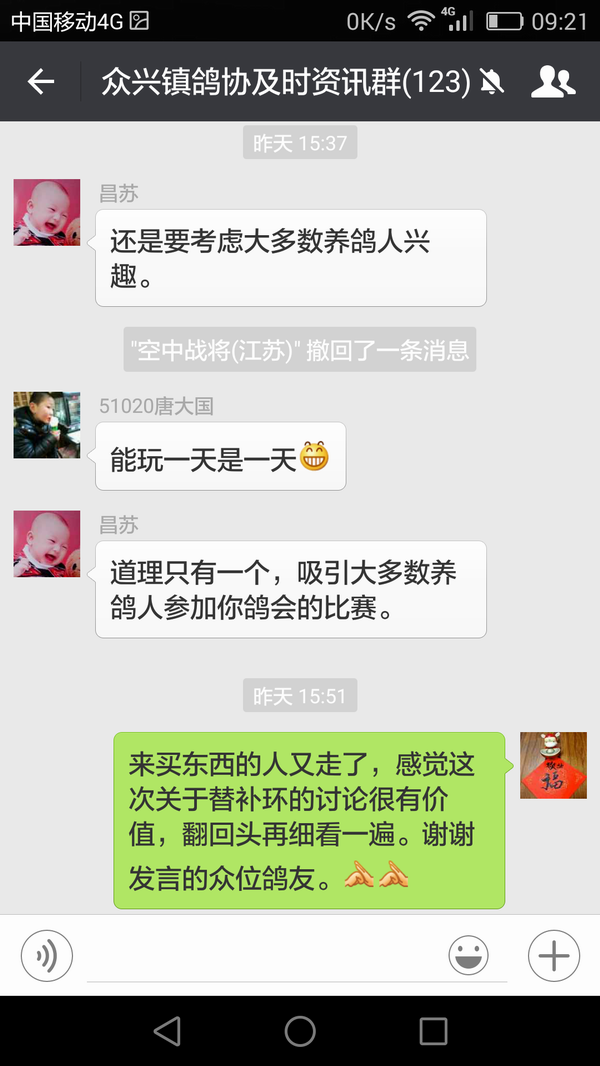Screen dimensions: 600x1066
Task: Go back from the group chat
Action: tap(41, 81)
